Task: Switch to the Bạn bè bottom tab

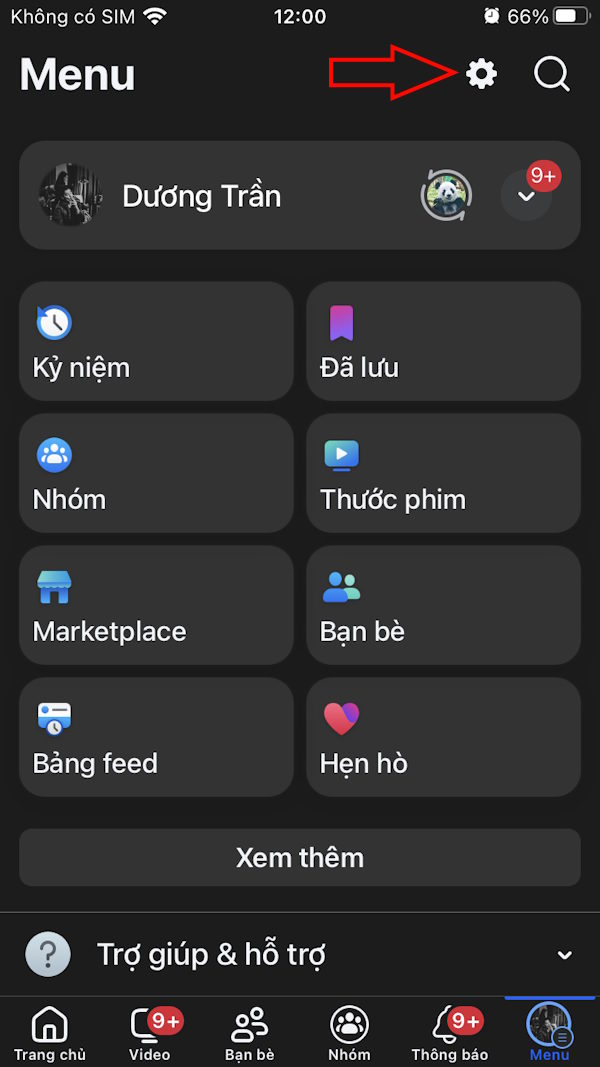Action: tap(250, 1033)
